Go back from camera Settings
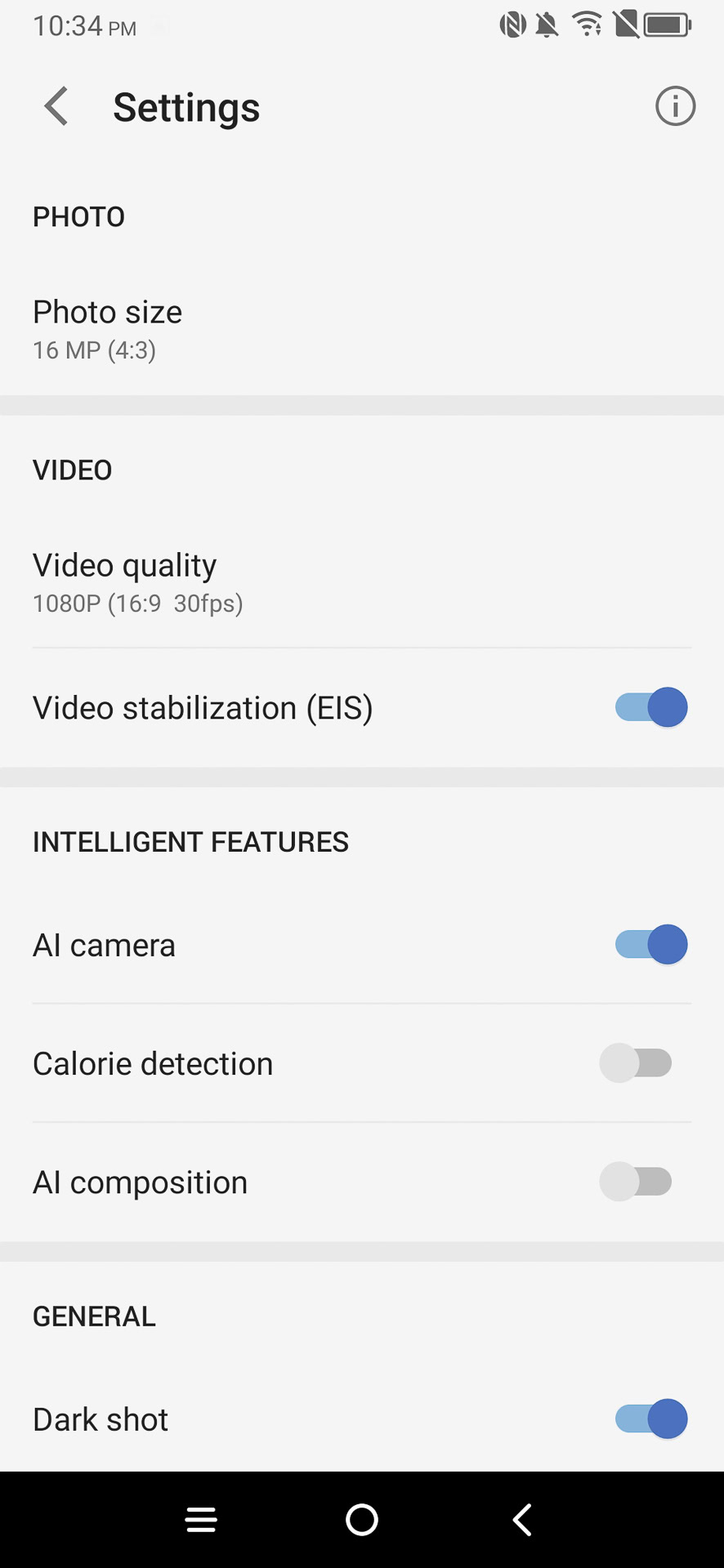The width and height of the screenshot is (724, 1568). 56,106
